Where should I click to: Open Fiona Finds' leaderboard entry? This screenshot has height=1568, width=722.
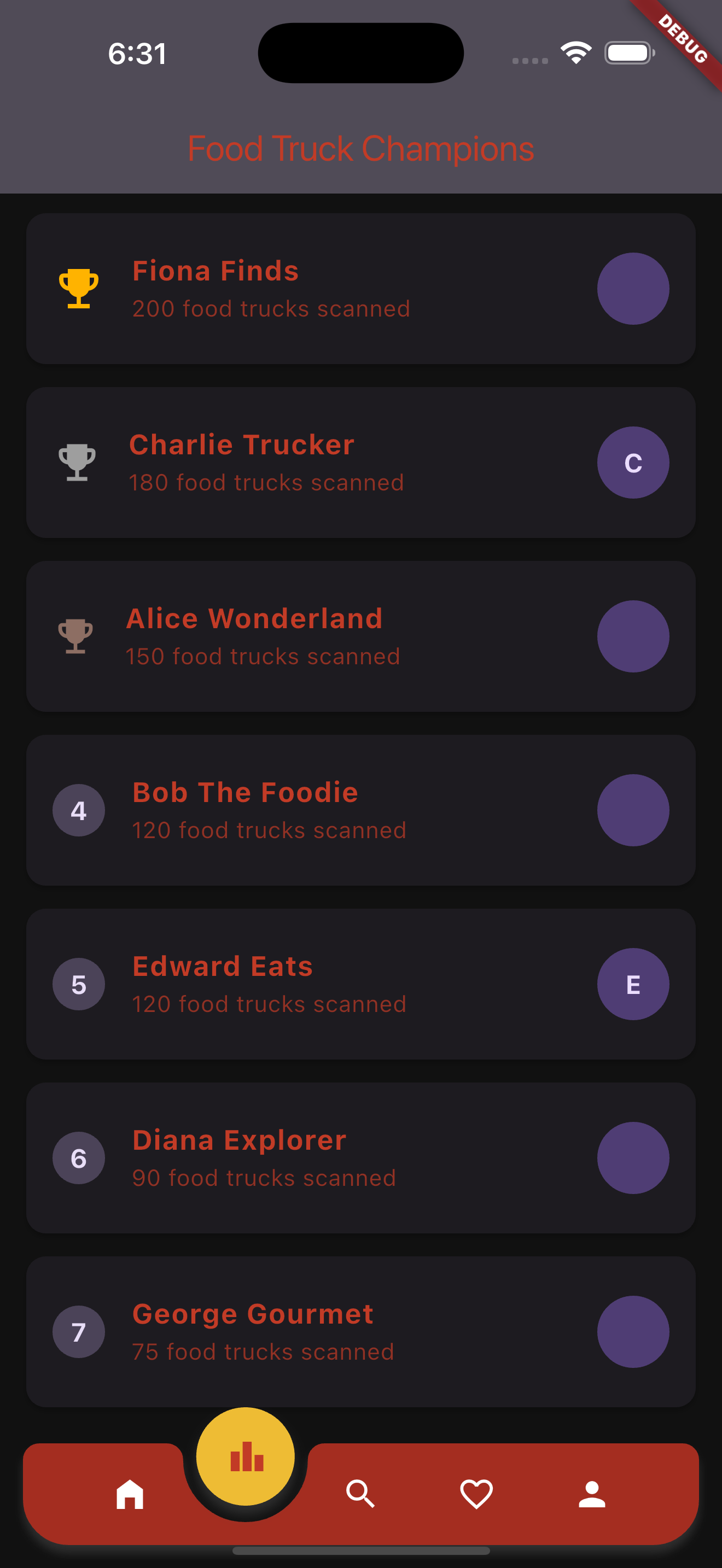click(x=361, y=289)
